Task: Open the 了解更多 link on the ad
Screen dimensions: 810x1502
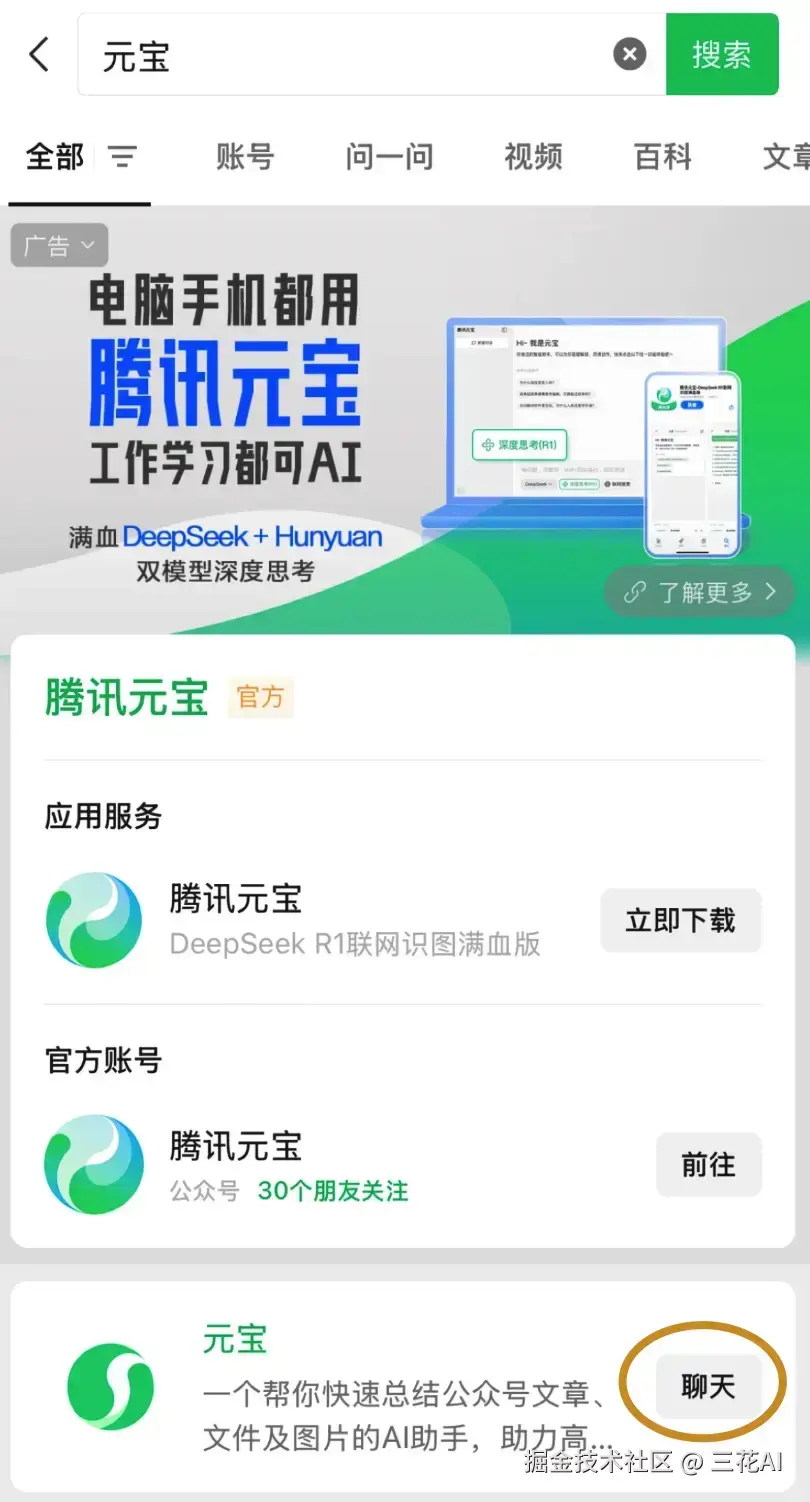Action: click(700, 592)
